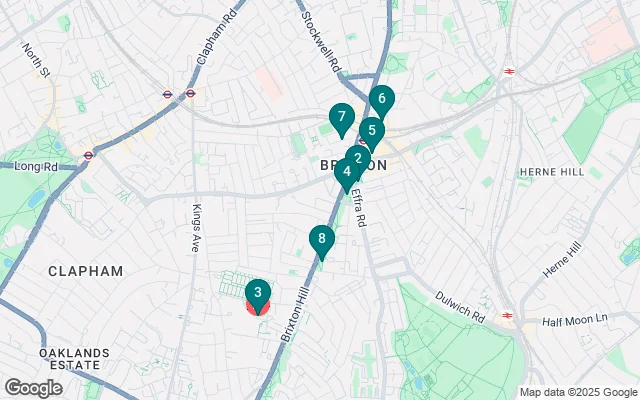The height and width of the screenshot is (400, 640).
Task: Open map pin number 4
Action: [346, 172]
